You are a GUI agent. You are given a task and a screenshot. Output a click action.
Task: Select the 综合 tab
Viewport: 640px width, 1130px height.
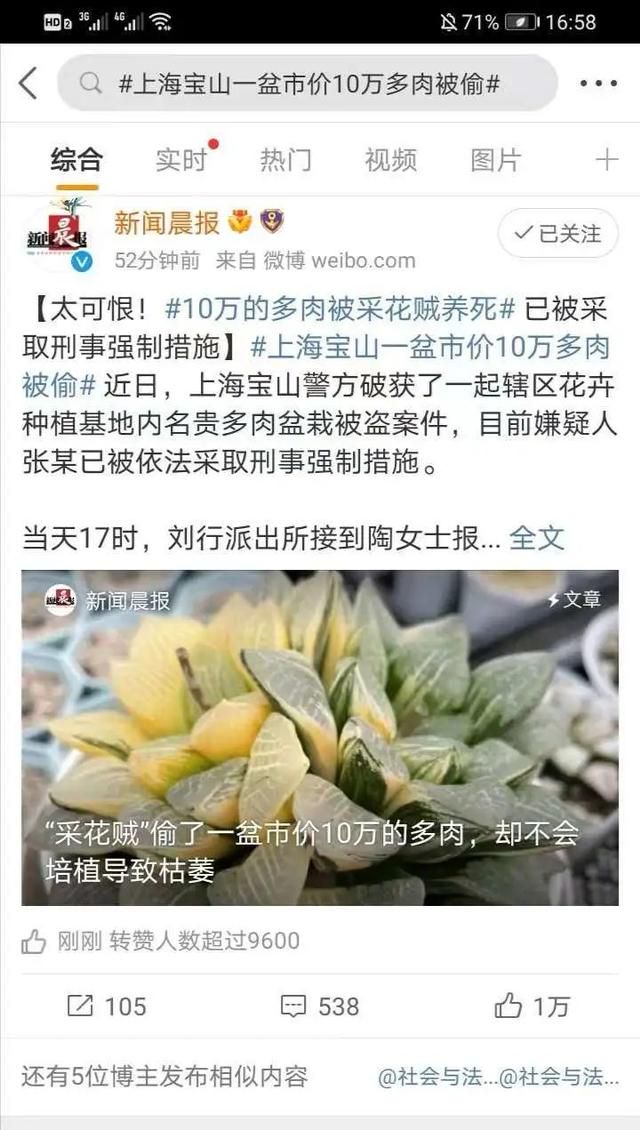pos(76,160)
